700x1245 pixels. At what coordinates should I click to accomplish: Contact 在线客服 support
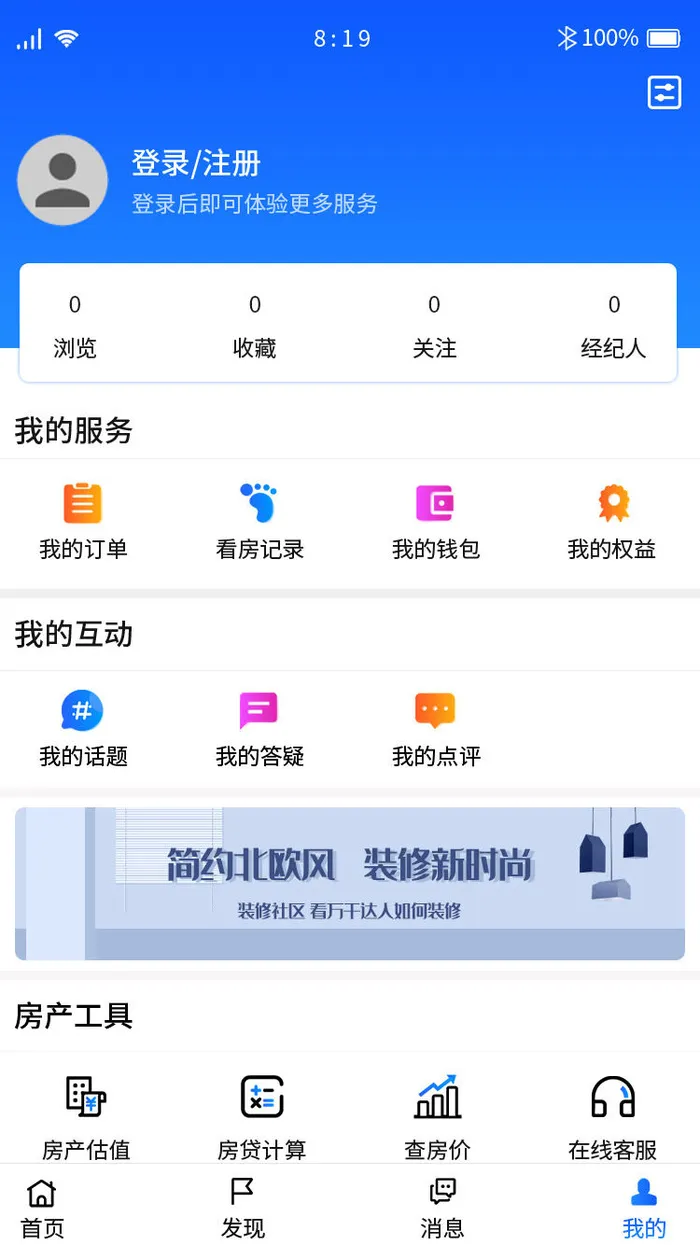tap(613, 1117)
